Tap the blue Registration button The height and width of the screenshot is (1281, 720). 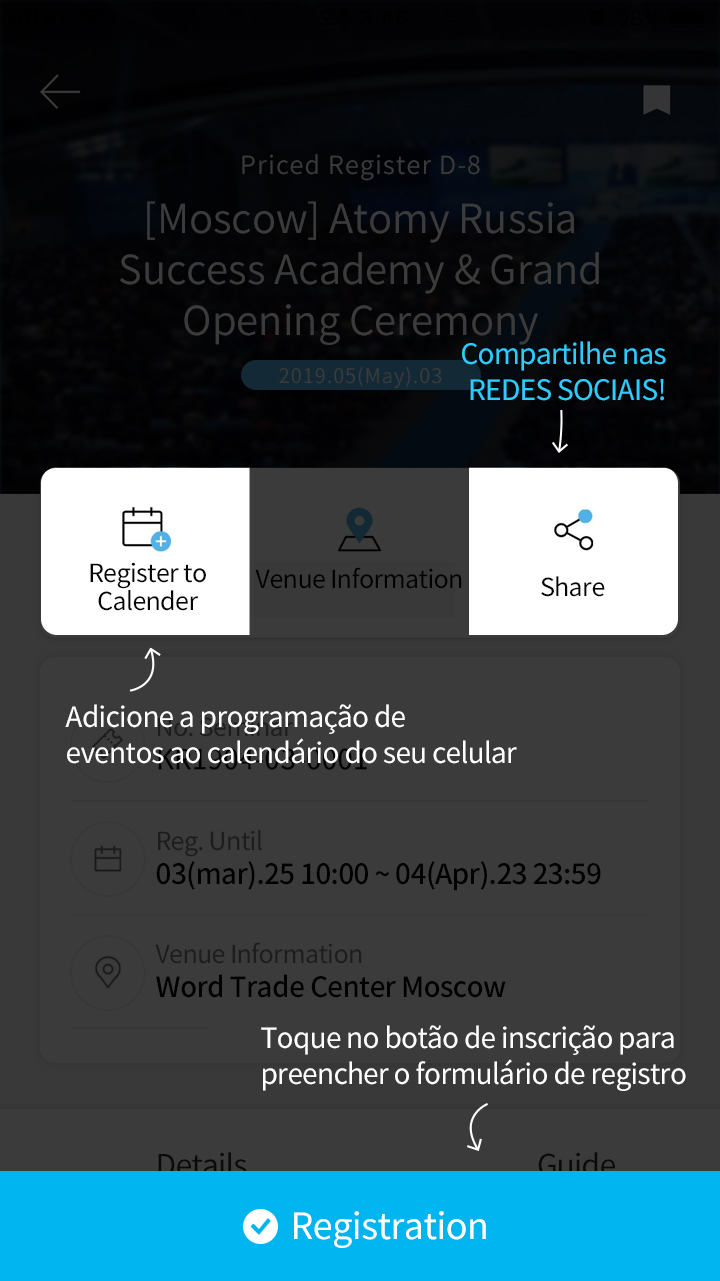pyautogui.click(x=360, y=1226)
